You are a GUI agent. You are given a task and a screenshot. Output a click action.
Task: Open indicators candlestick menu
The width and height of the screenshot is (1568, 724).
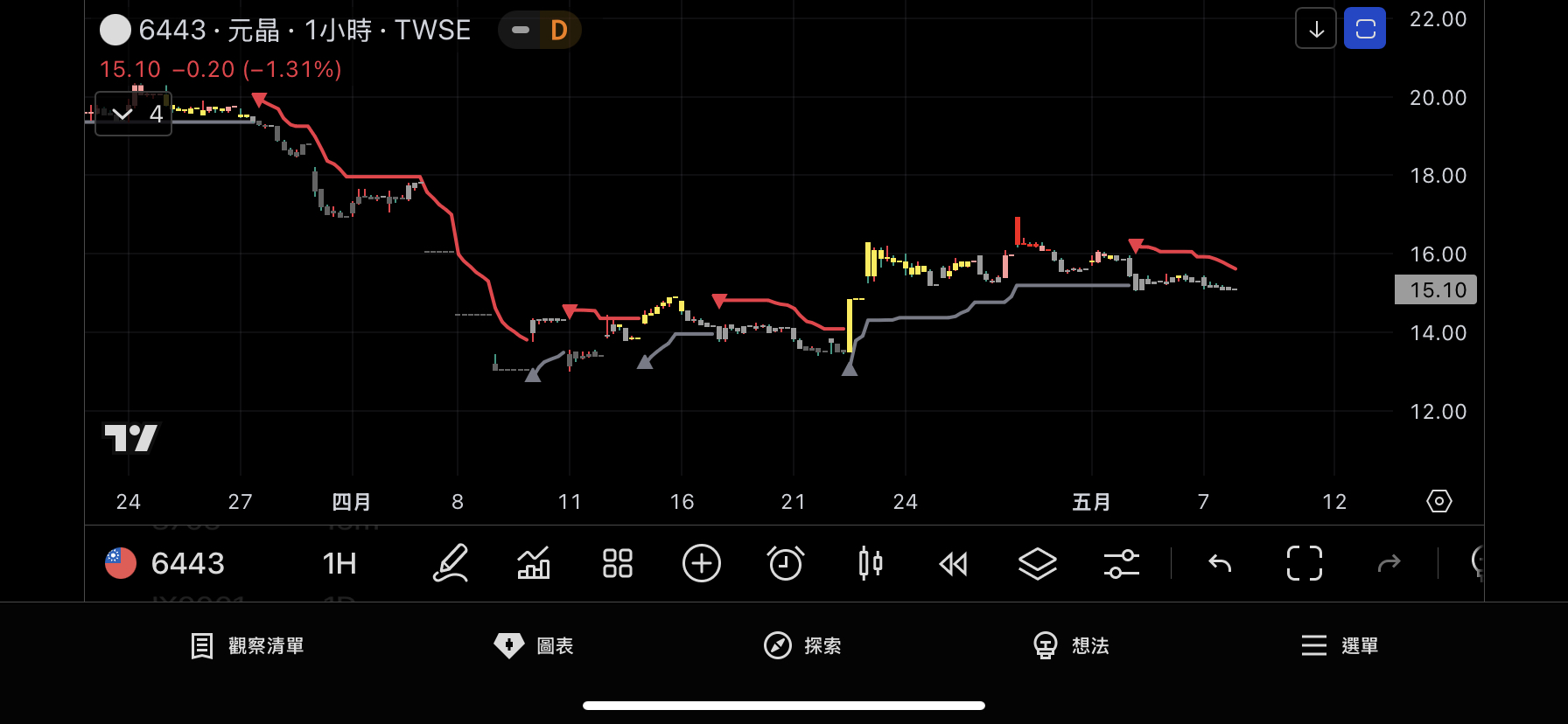[x=870, y=563]
